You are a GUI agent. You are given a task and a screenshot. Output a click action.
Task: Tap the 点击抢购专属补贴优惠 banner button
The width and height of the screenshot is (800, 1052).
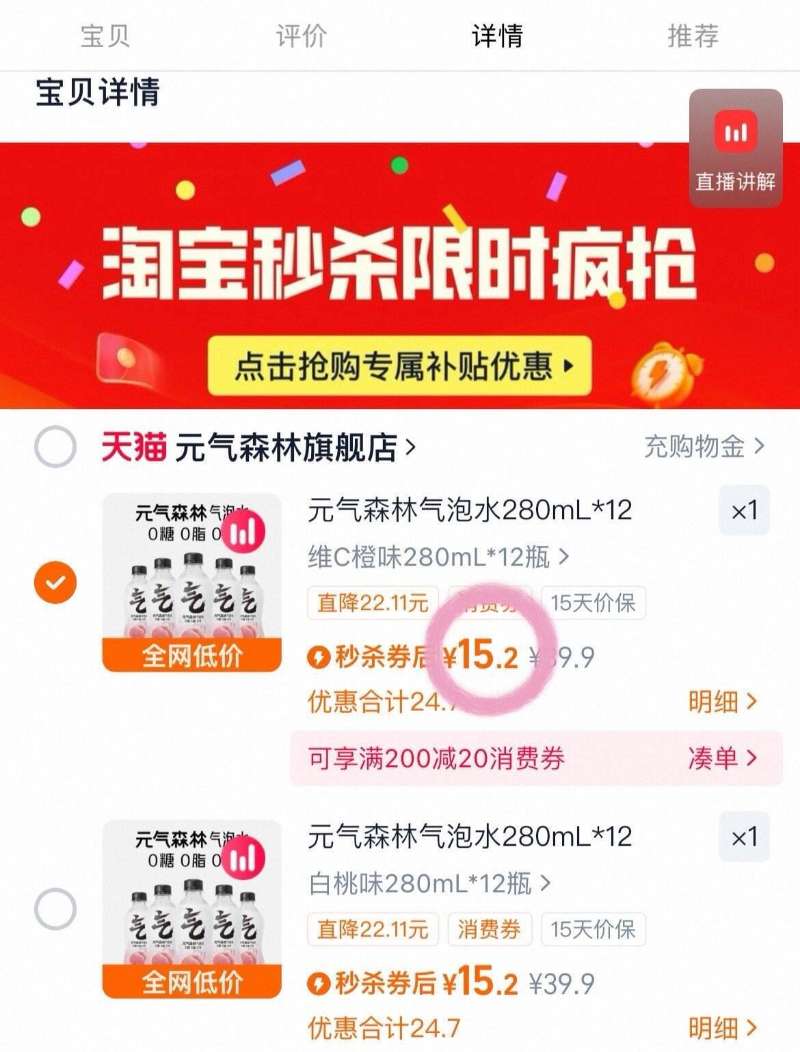[x=400, y=365]
